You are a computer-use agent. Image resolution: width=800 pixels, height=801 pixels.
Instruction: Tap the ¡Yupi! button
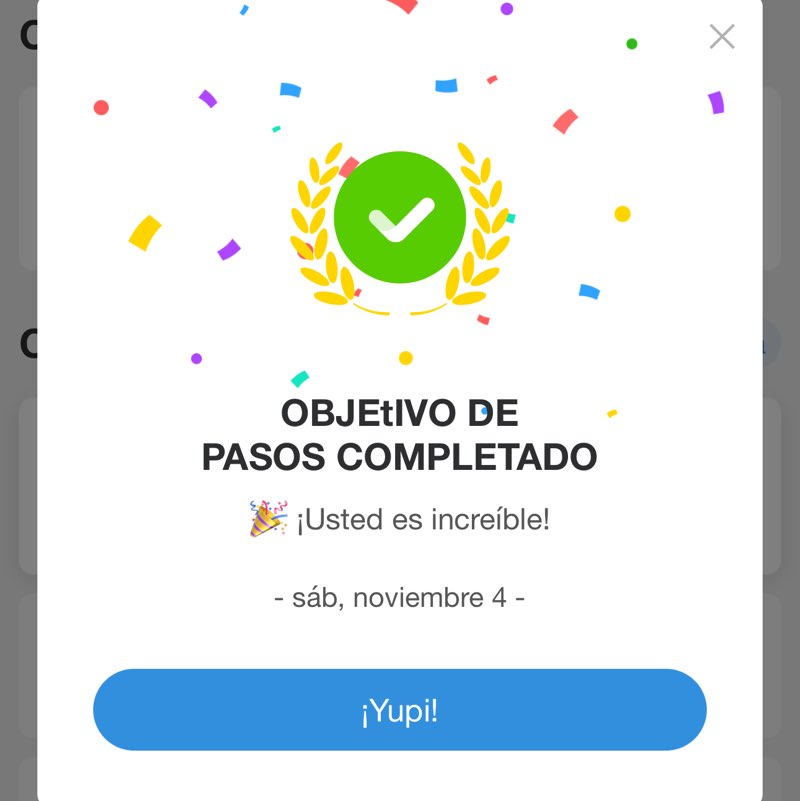(400, 710)
